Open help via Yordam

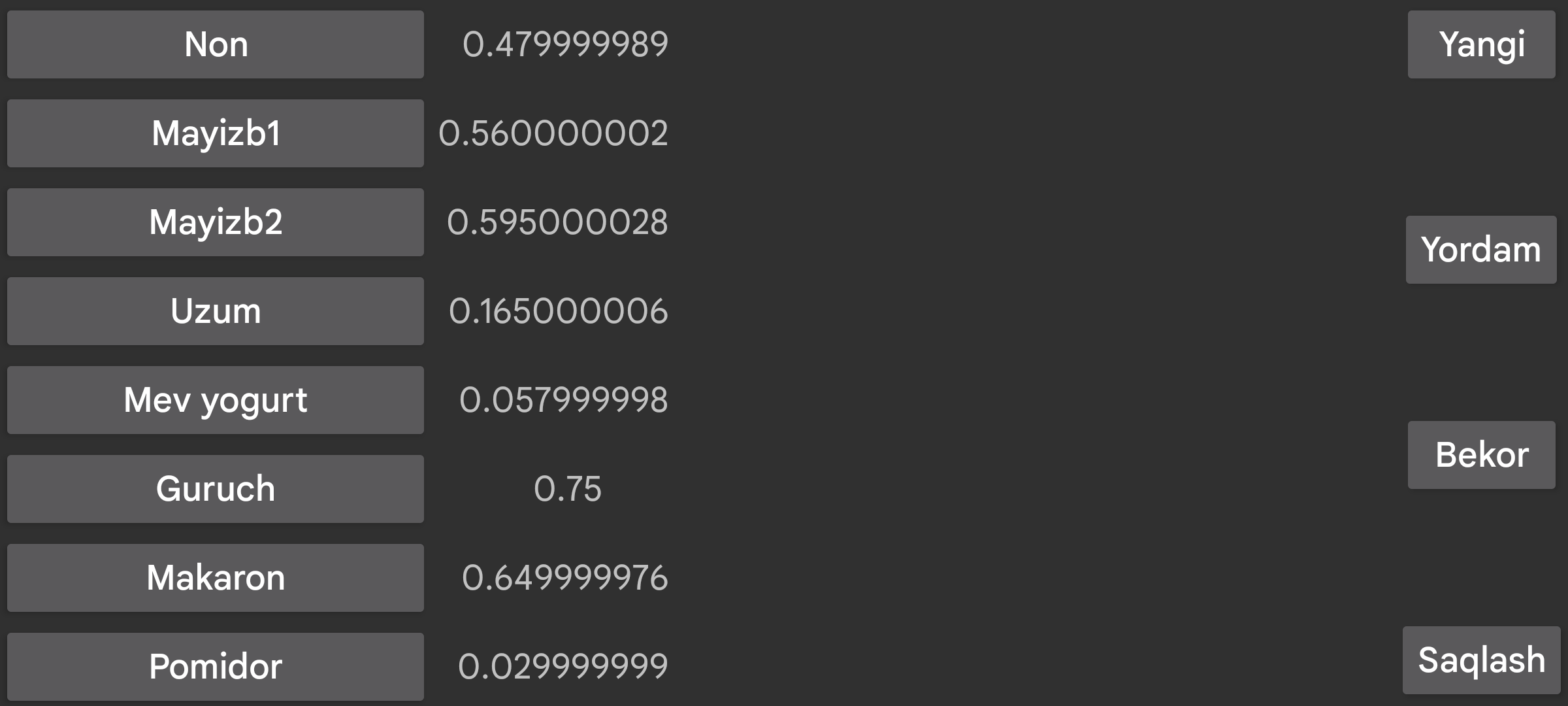[x=1481, y=250]
